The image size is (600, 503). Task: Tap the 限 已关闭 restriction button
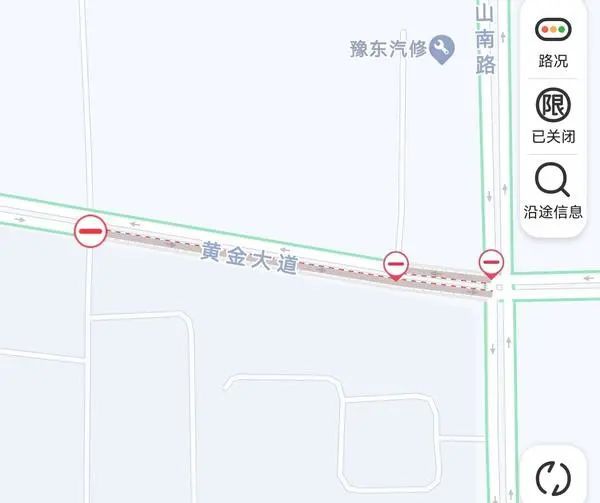tap(553, 115)
